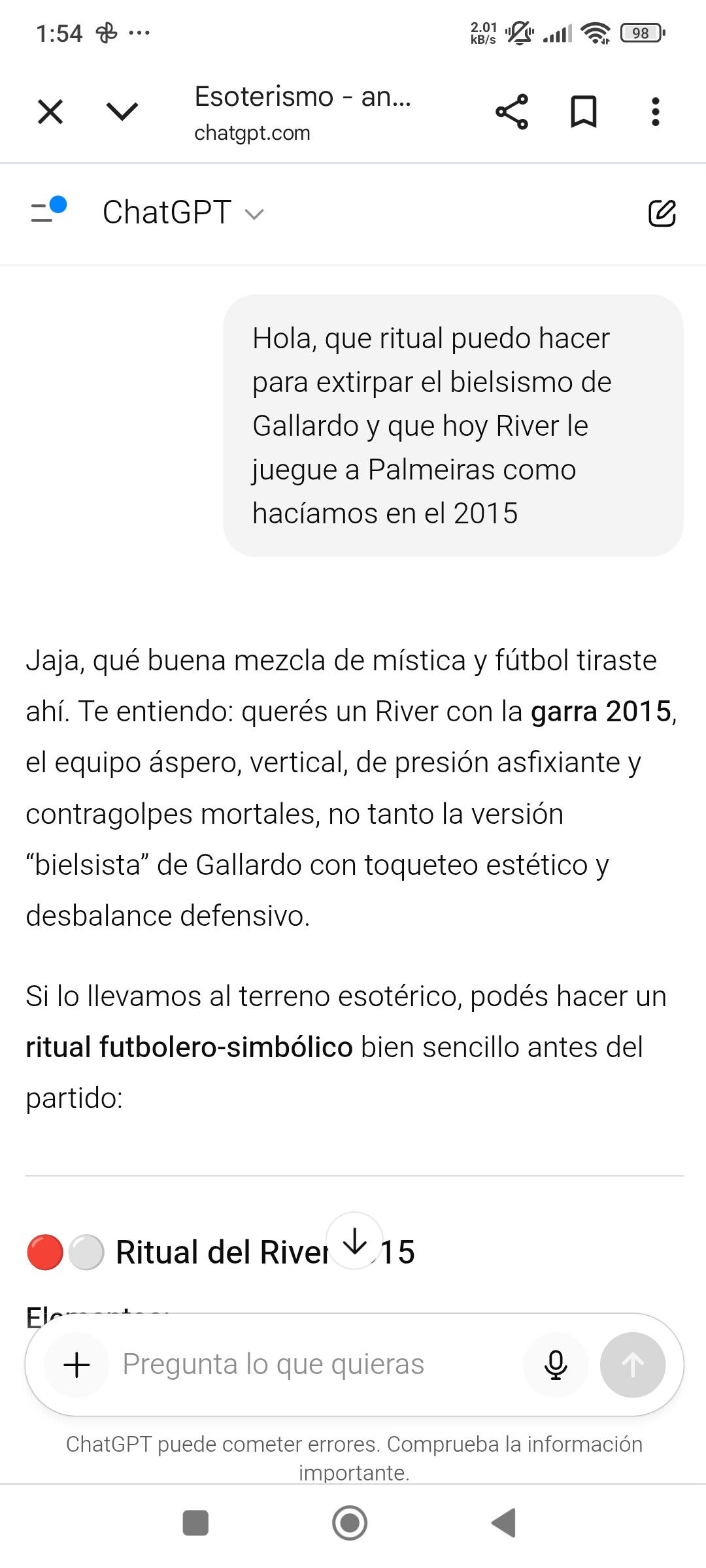The image size is (706, 1568).
Task: Open the ChatGPT sidebar menu
Action: (x=48, y=211)
